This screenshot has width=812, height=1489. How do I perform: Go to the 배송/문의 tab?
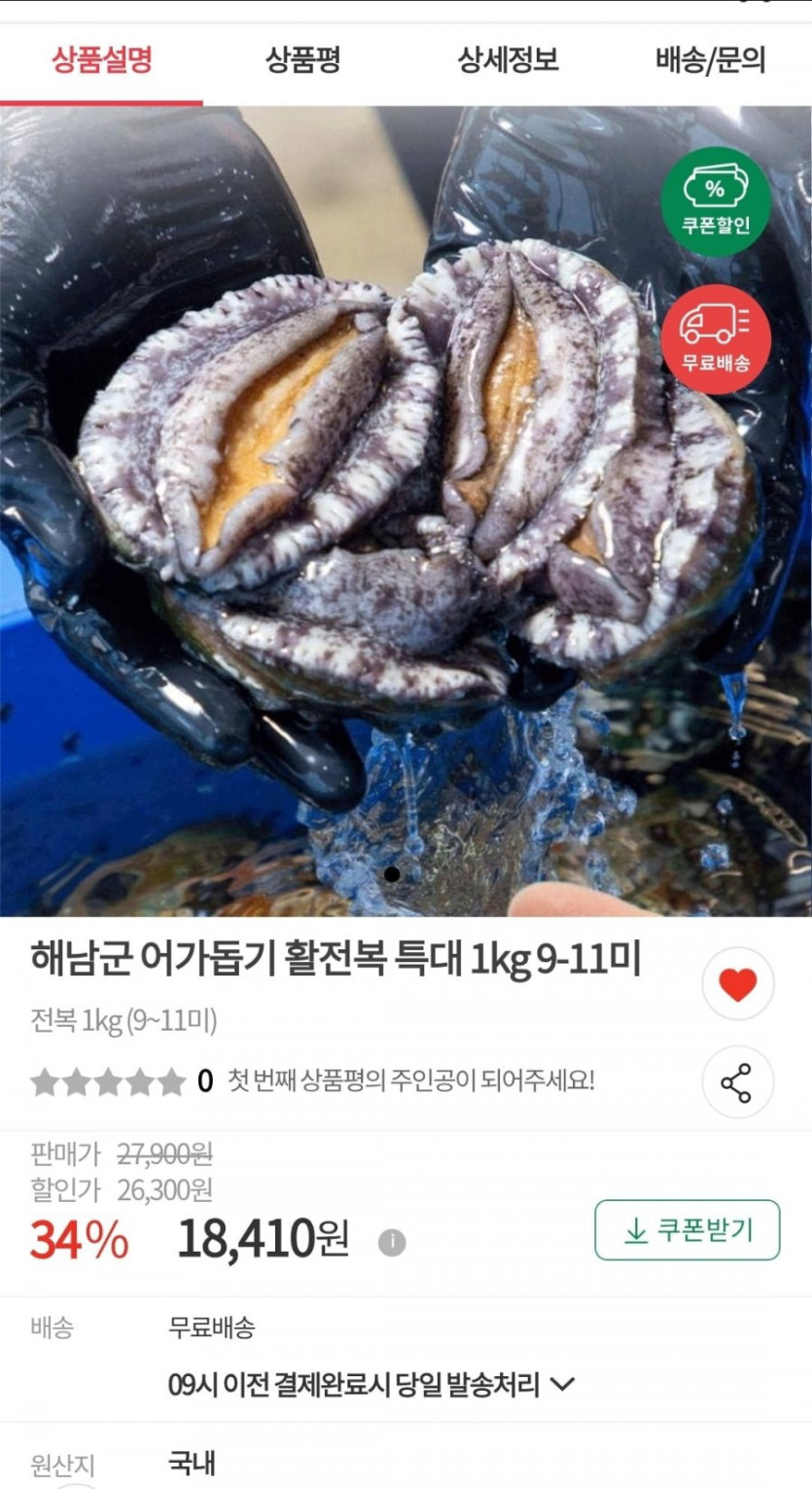tap(711, 60)
